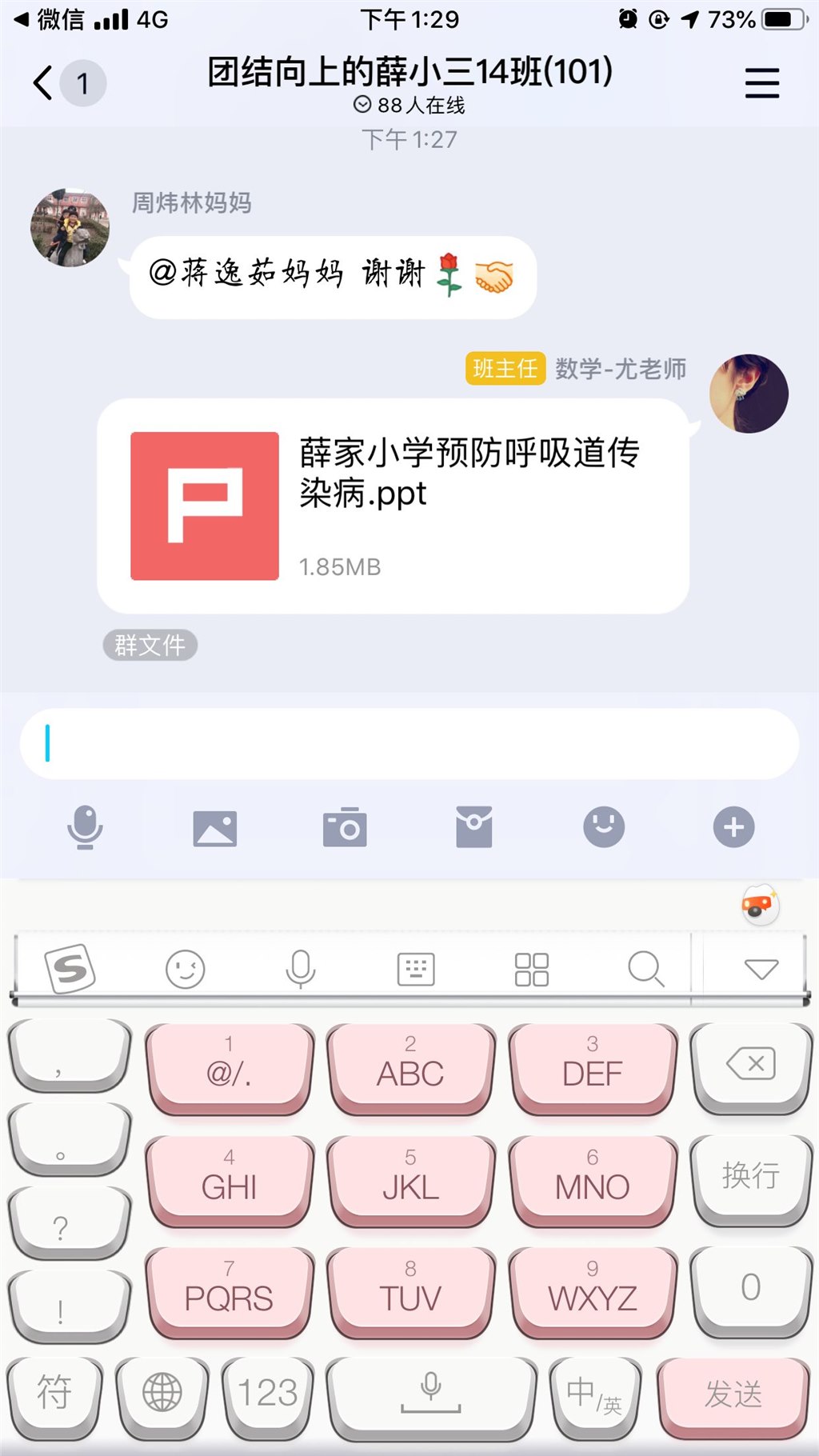This screenshot has height=1456, width=819.
Task: Open the 薛家小学预防呼吸道传染病.ppt file
Action: 392,506
